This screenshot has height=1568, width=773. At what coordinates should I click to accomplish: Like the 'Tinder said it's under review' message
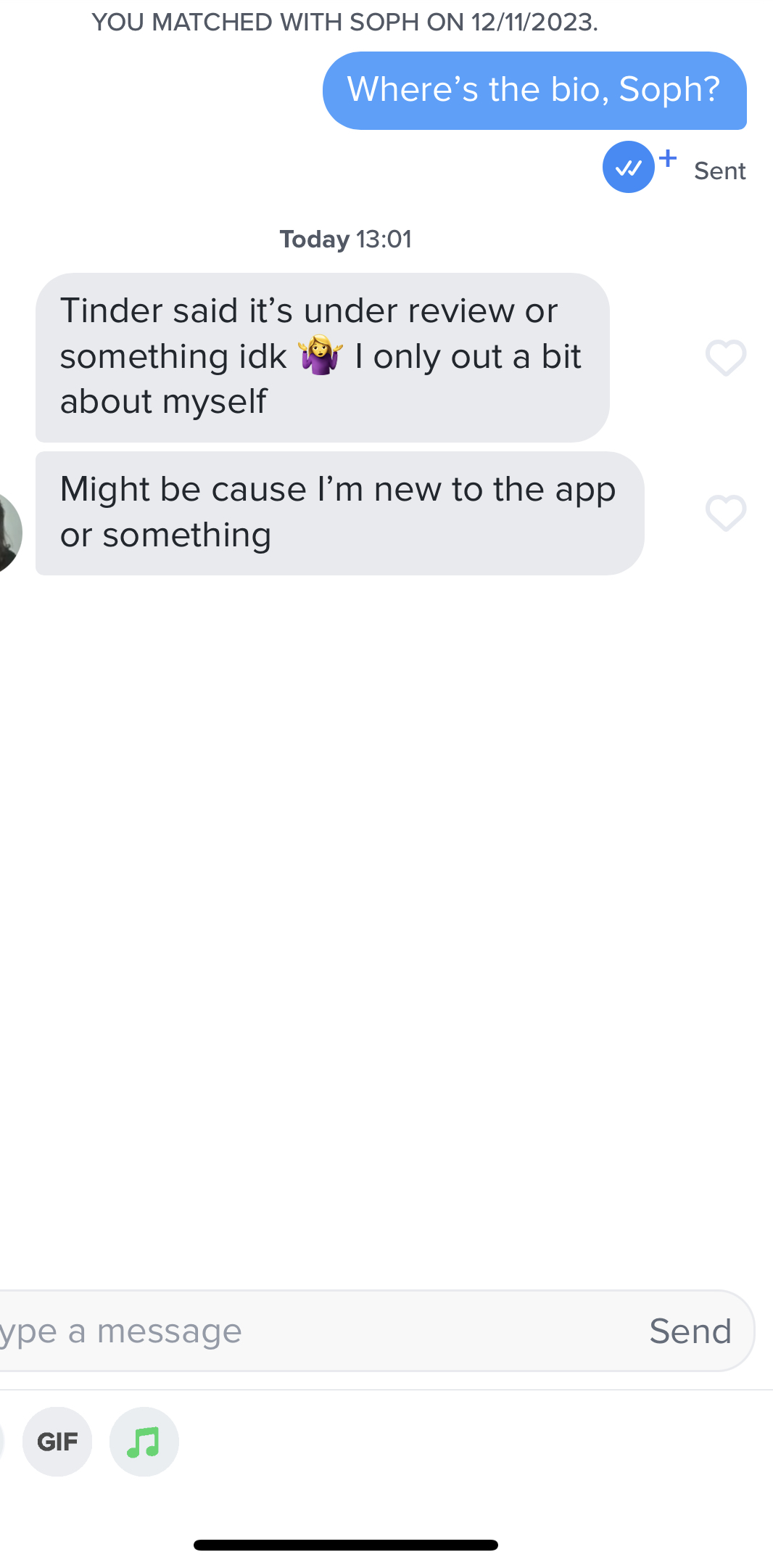coord(725,358)
